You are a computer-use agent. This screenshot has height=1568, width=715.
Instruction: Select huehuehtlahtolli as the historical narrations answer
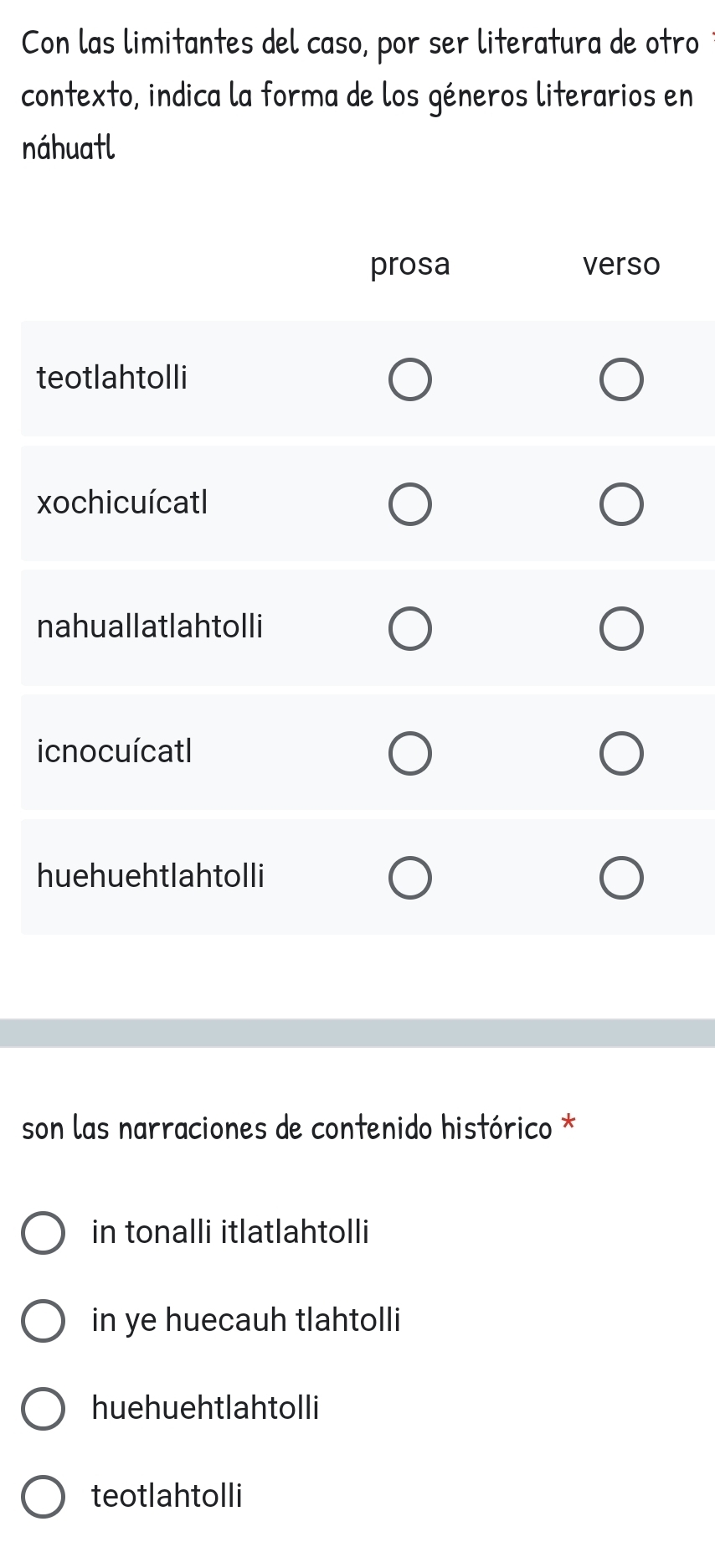[43, 1409]
